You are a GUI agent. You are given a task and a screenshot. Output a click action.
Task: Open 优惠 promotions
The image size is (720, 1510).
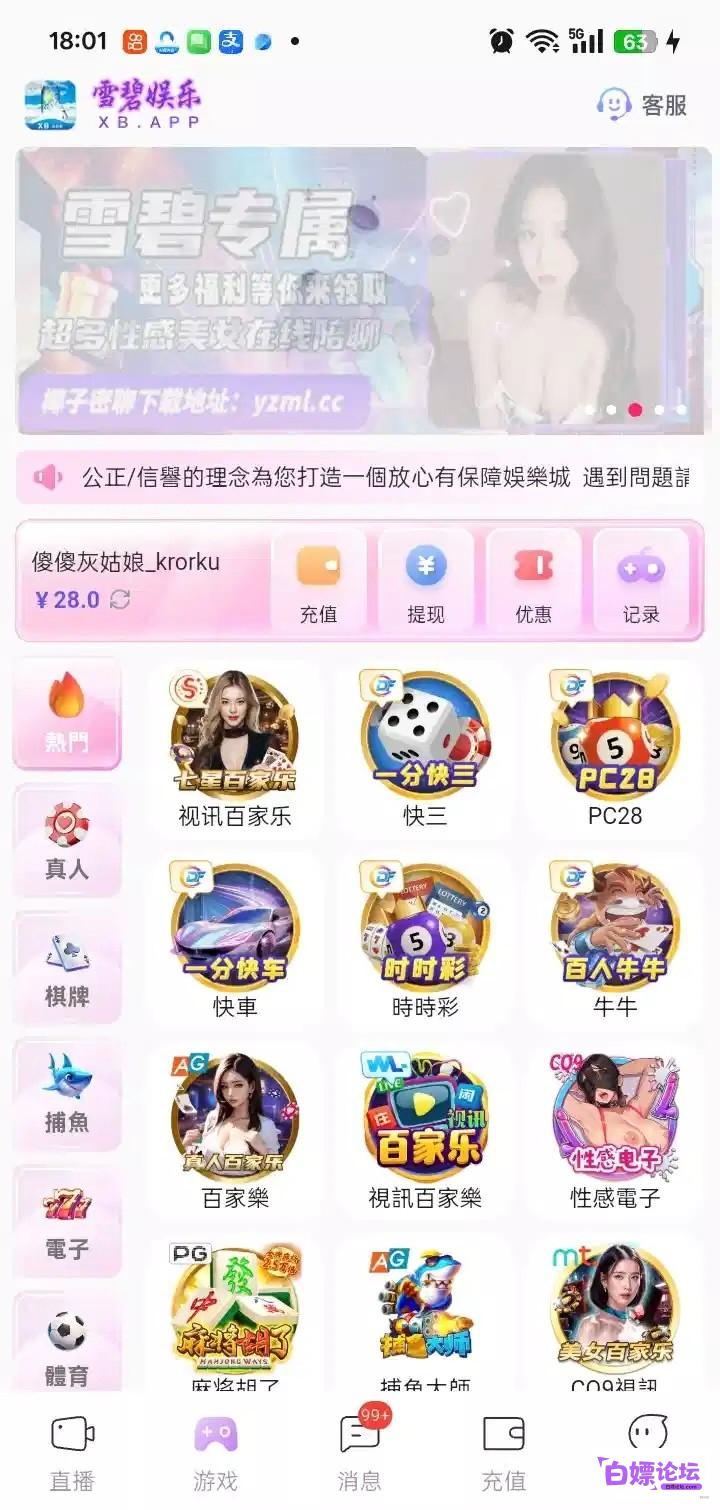pos(533,580)
